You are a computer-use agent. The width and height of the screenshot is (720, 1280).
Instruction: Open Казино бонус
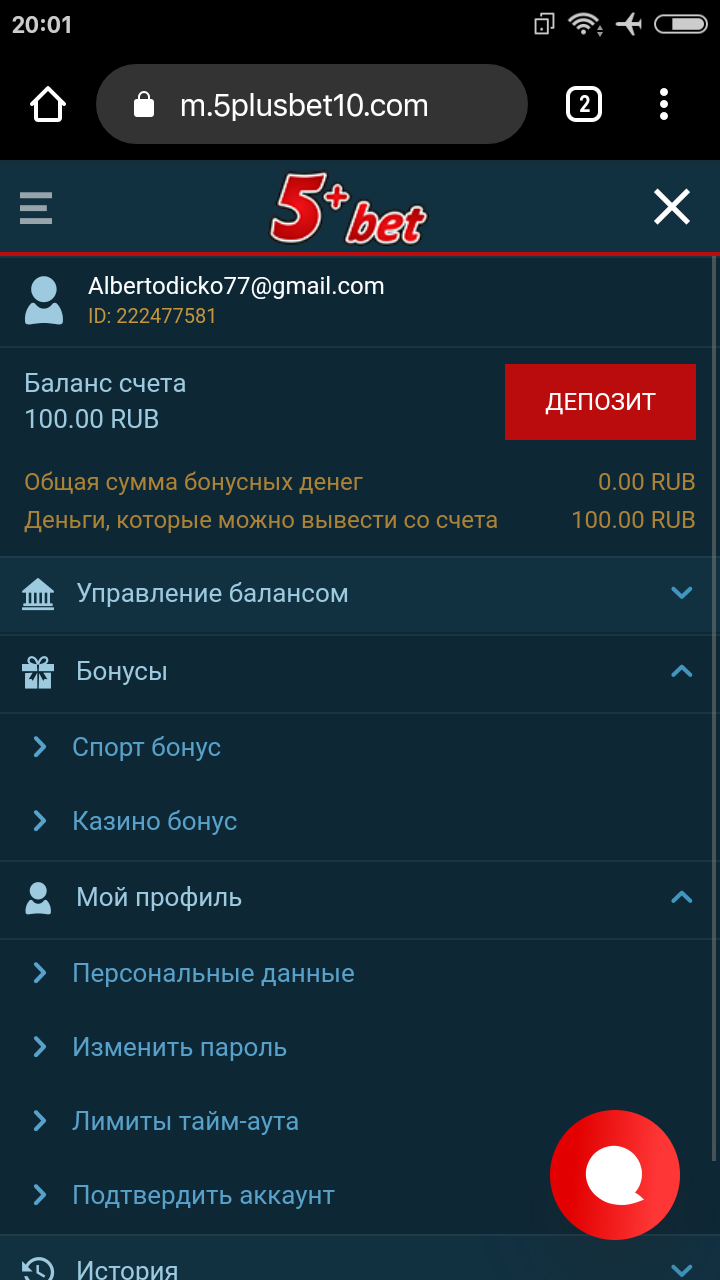click(x=154, y=820)
